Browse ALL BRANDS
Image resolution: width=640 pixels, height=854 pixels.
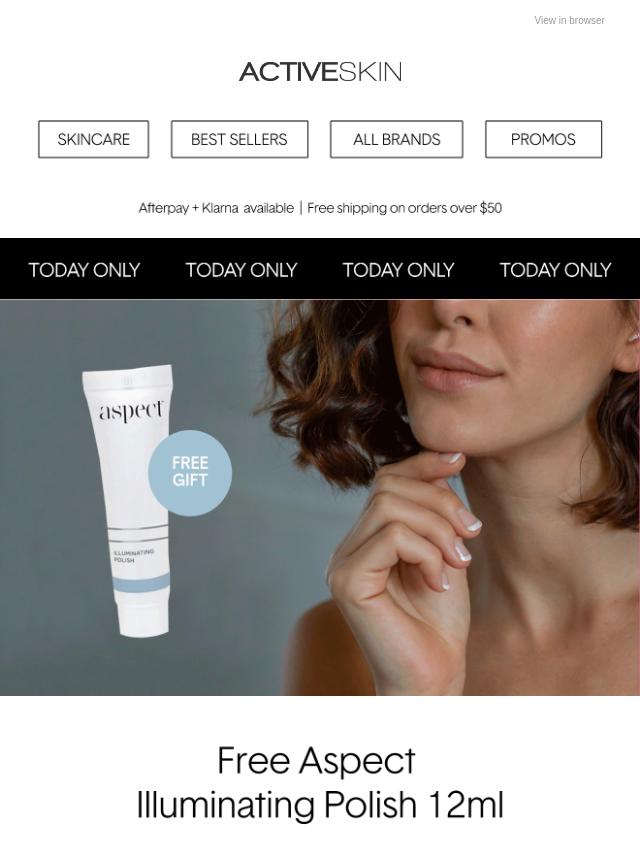[x=396, y=139]
